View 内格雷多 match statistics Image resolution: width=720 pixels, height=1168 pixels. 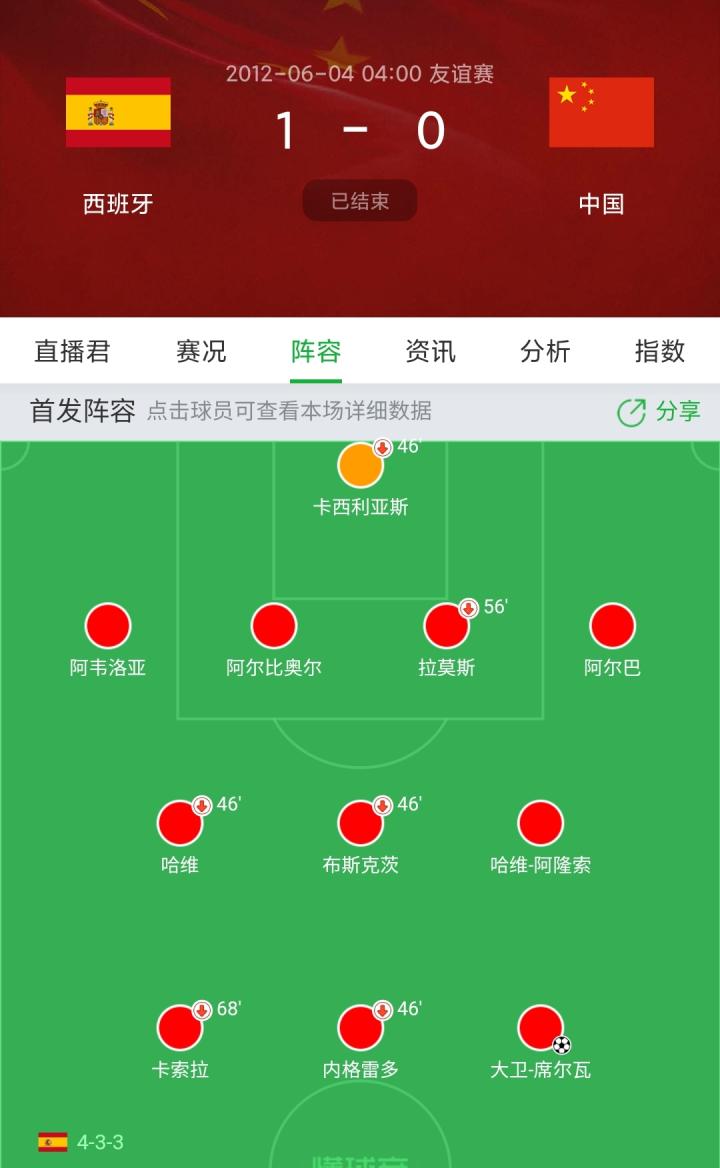[361, 1029]
